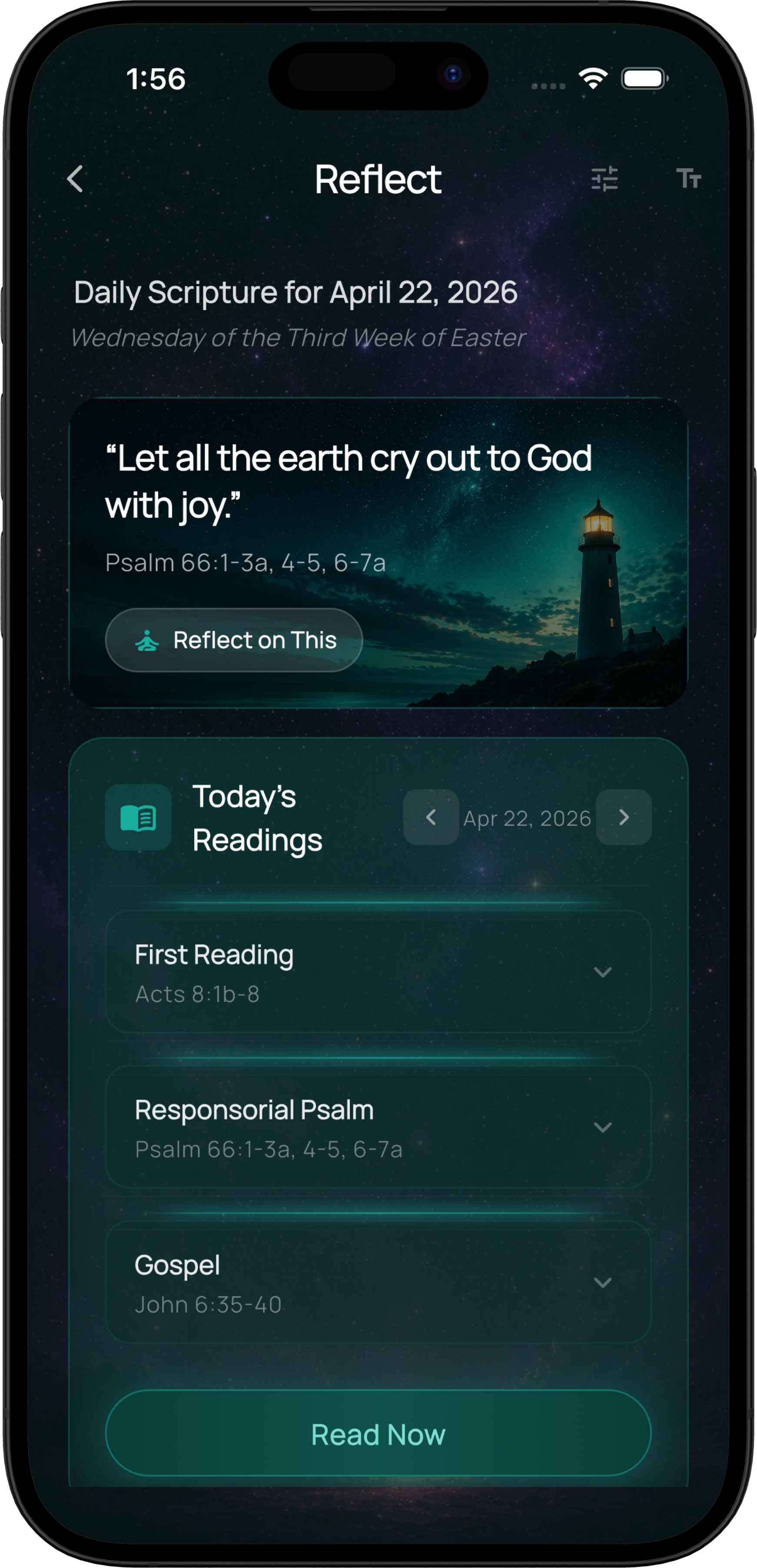Open the text size options

click(688, 179)
